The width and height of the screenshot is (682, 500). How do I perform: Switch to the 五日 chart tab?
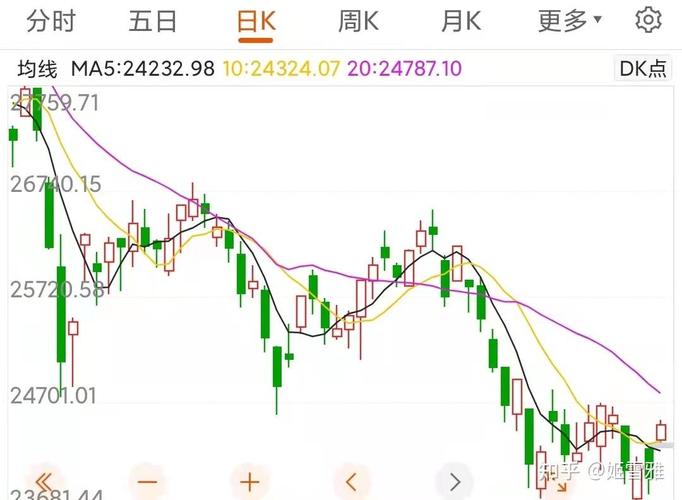(153, 20)
